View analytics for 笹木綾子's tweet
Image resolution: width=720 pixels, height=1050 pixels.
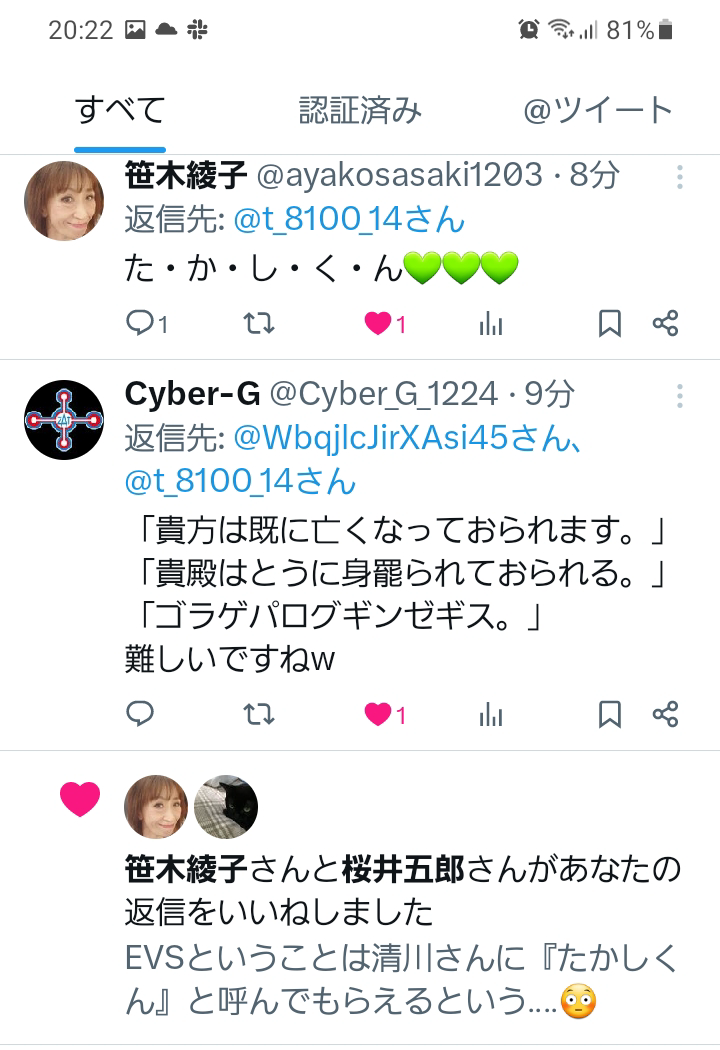[x=491, y=323]
